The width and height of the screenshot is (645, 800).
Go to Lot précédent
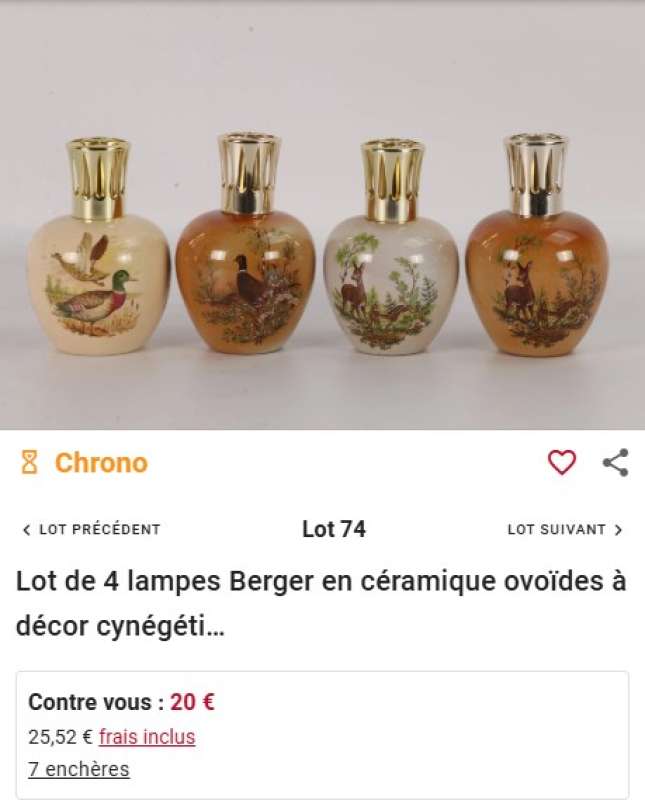coord(91,529)
